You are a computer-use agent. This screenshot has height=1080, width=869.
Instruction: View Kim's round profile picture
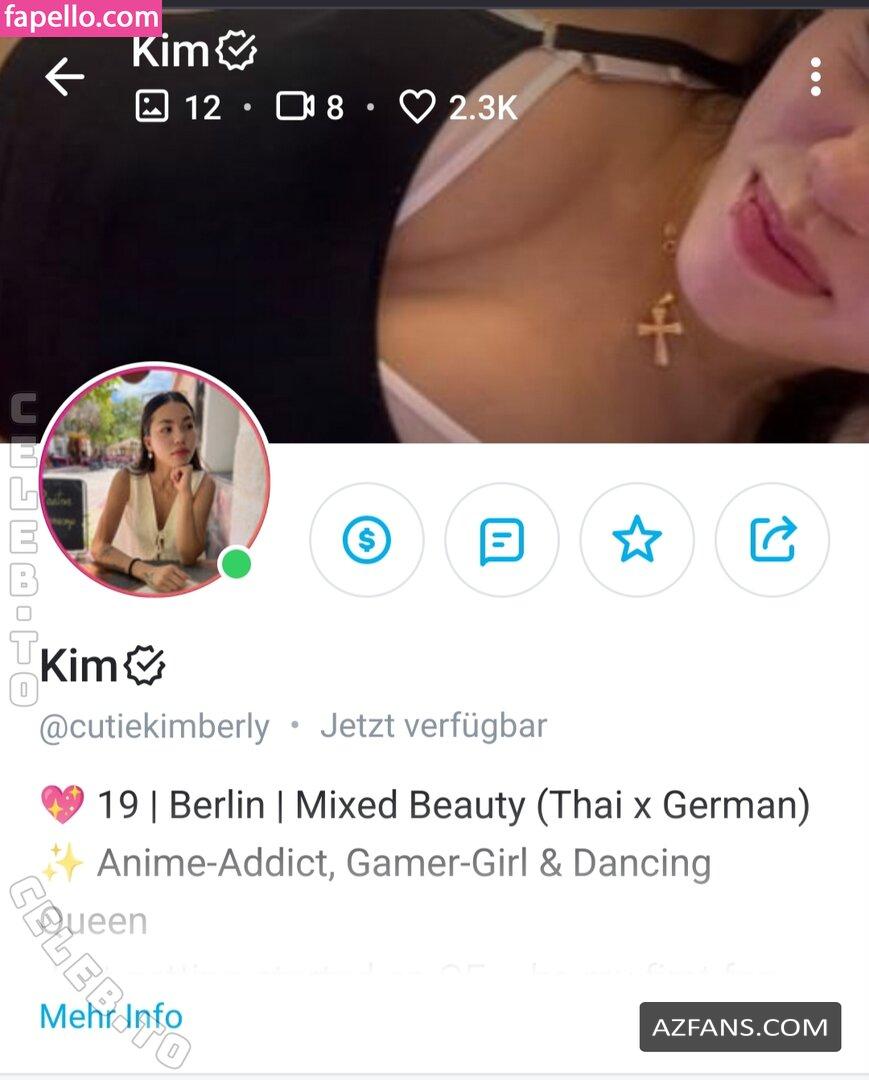tap(154, 480)
